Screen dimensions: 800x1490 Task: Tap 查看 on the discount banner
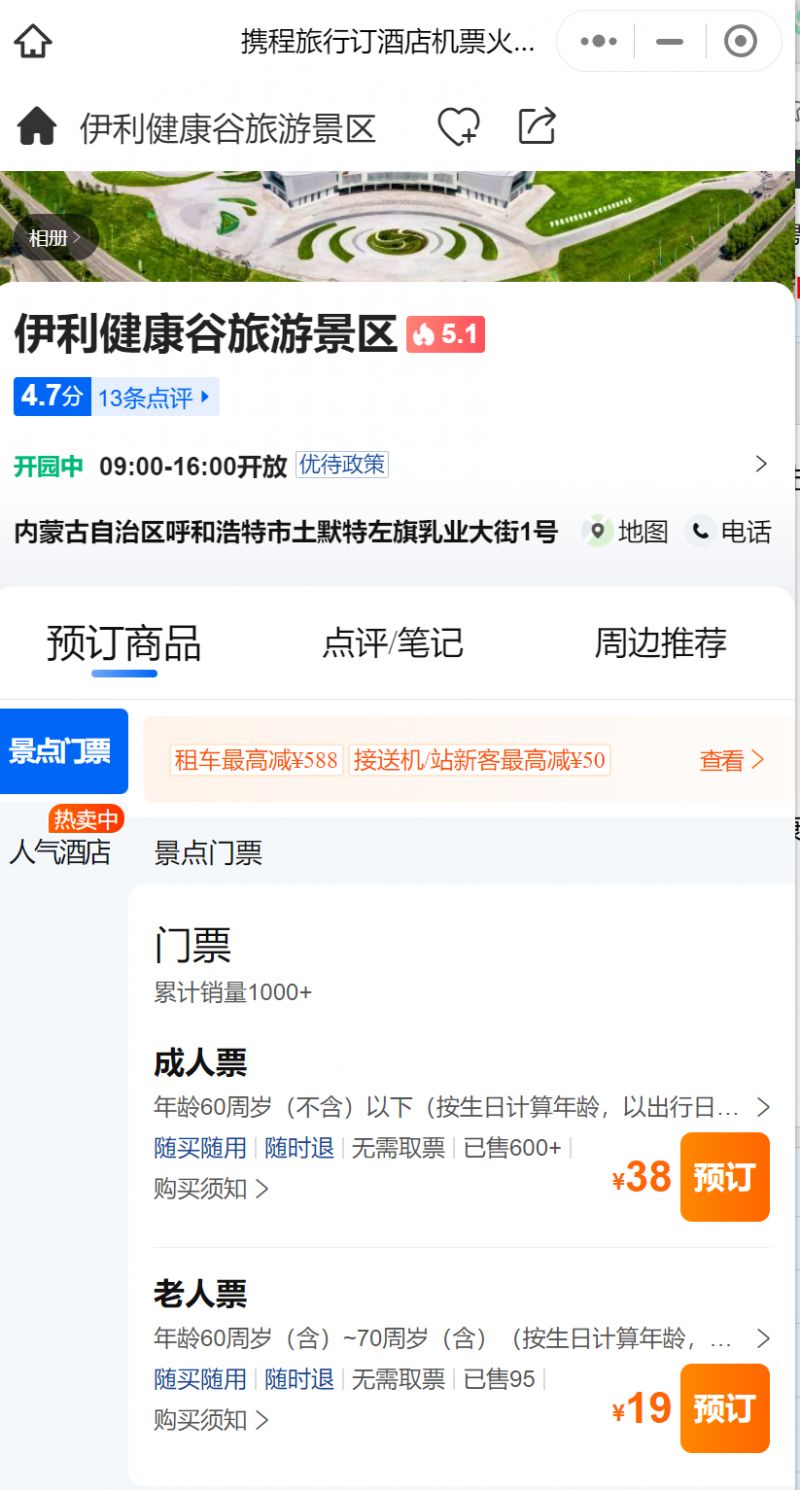click(731, 761)
